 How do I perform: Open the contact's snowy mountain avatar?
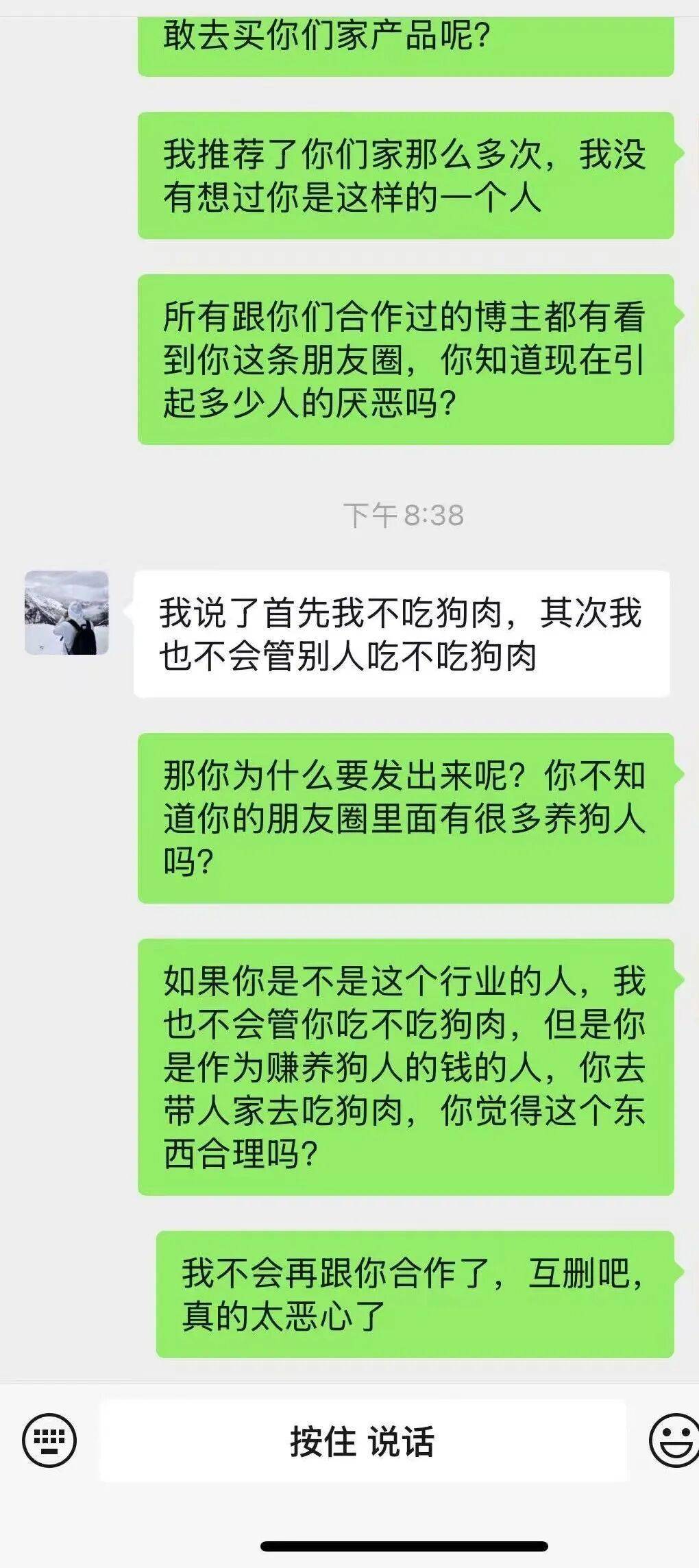coord(66,612)
